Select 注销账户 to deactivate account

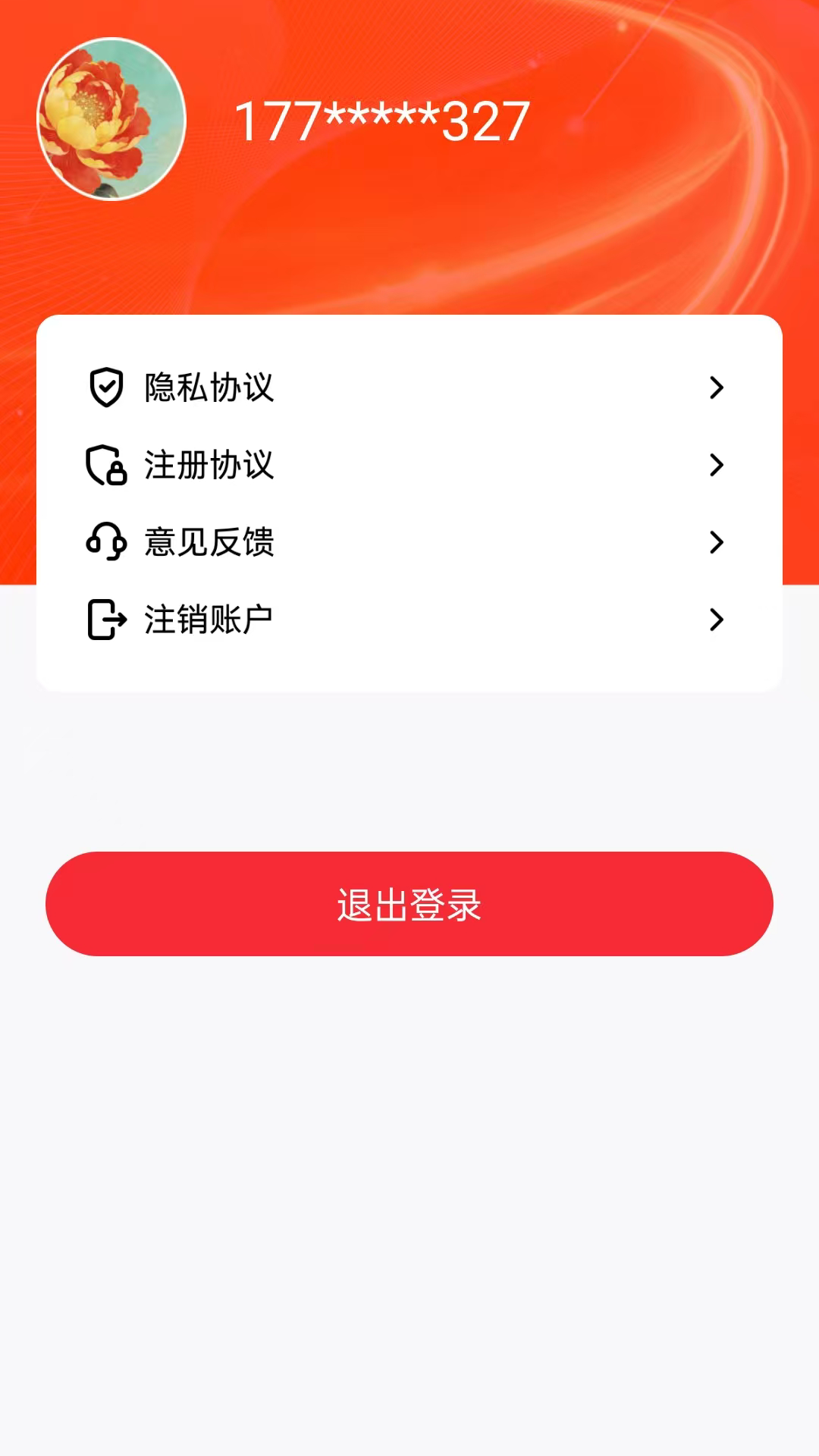click(x=210, y=620)
